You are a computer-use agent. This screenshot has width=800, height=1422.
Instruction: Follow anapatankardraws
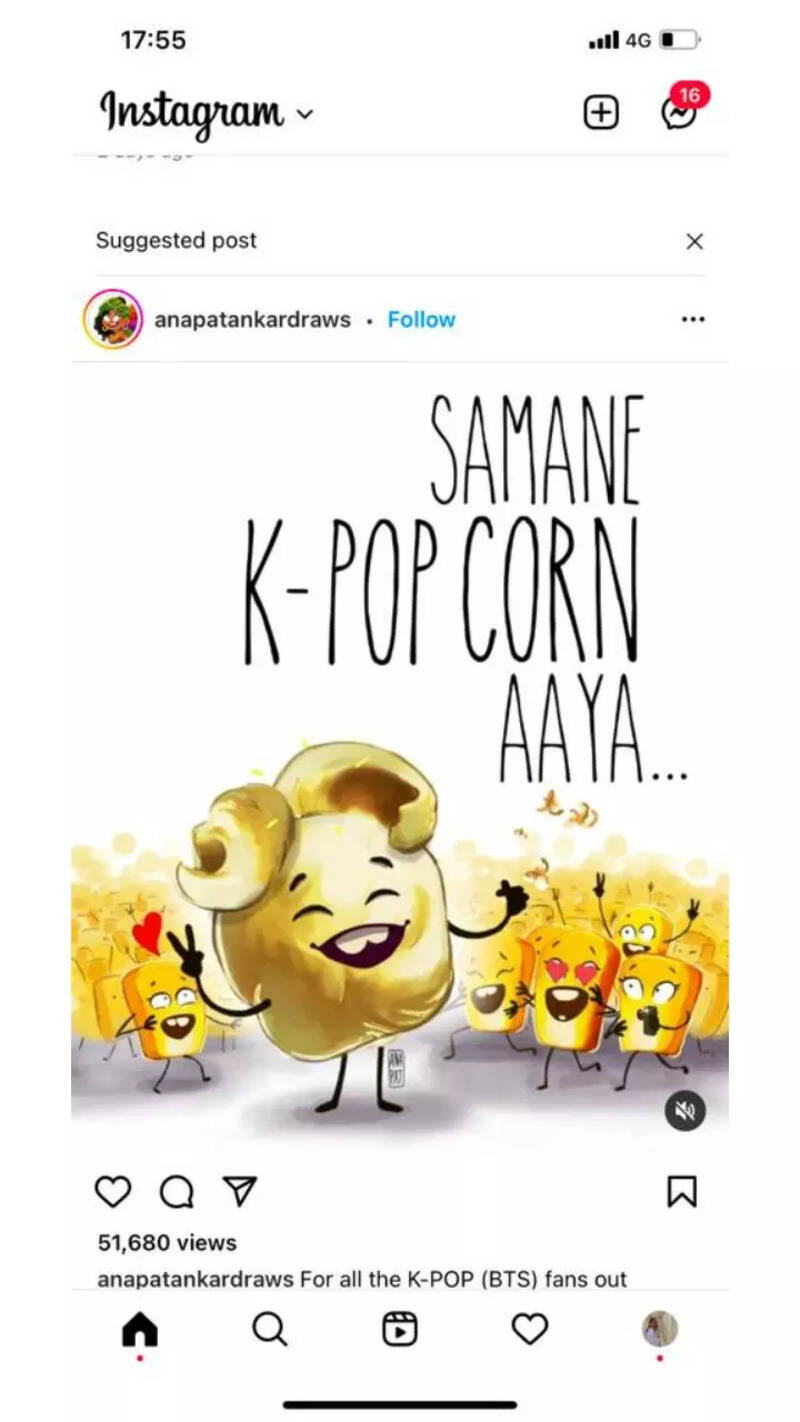pyautogui.click(x=421, y=320)
